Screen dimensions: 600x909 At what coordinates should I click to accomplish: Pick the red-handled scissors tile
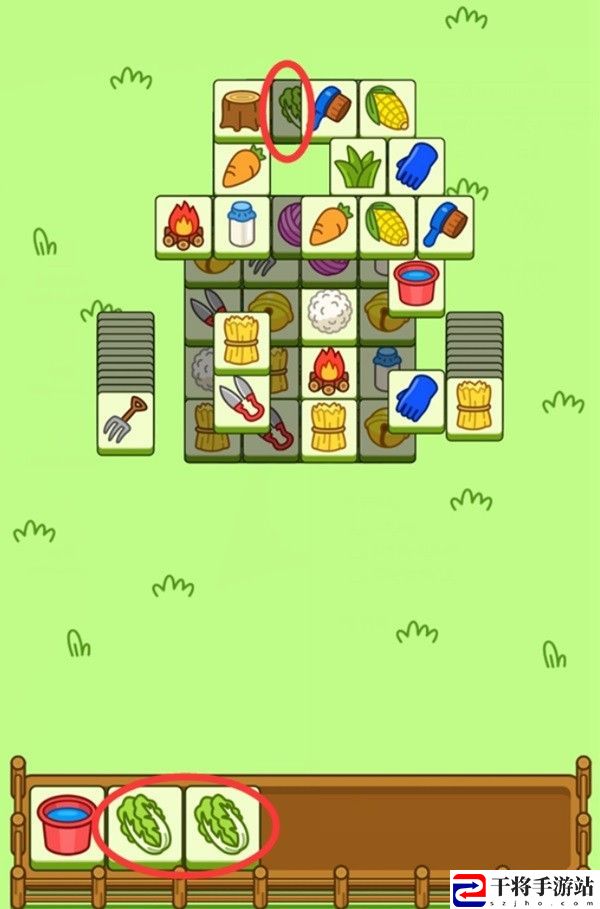coord(241,403)
